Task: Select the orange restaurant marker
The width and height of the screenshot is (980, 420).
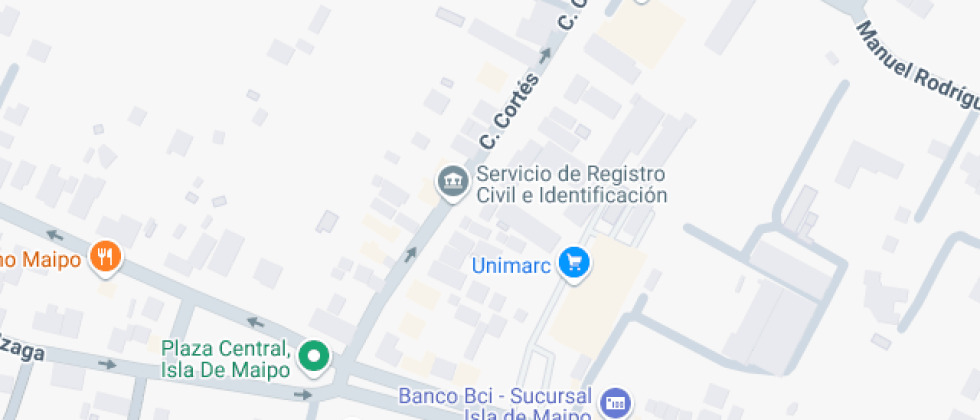Action: [105, 257]
